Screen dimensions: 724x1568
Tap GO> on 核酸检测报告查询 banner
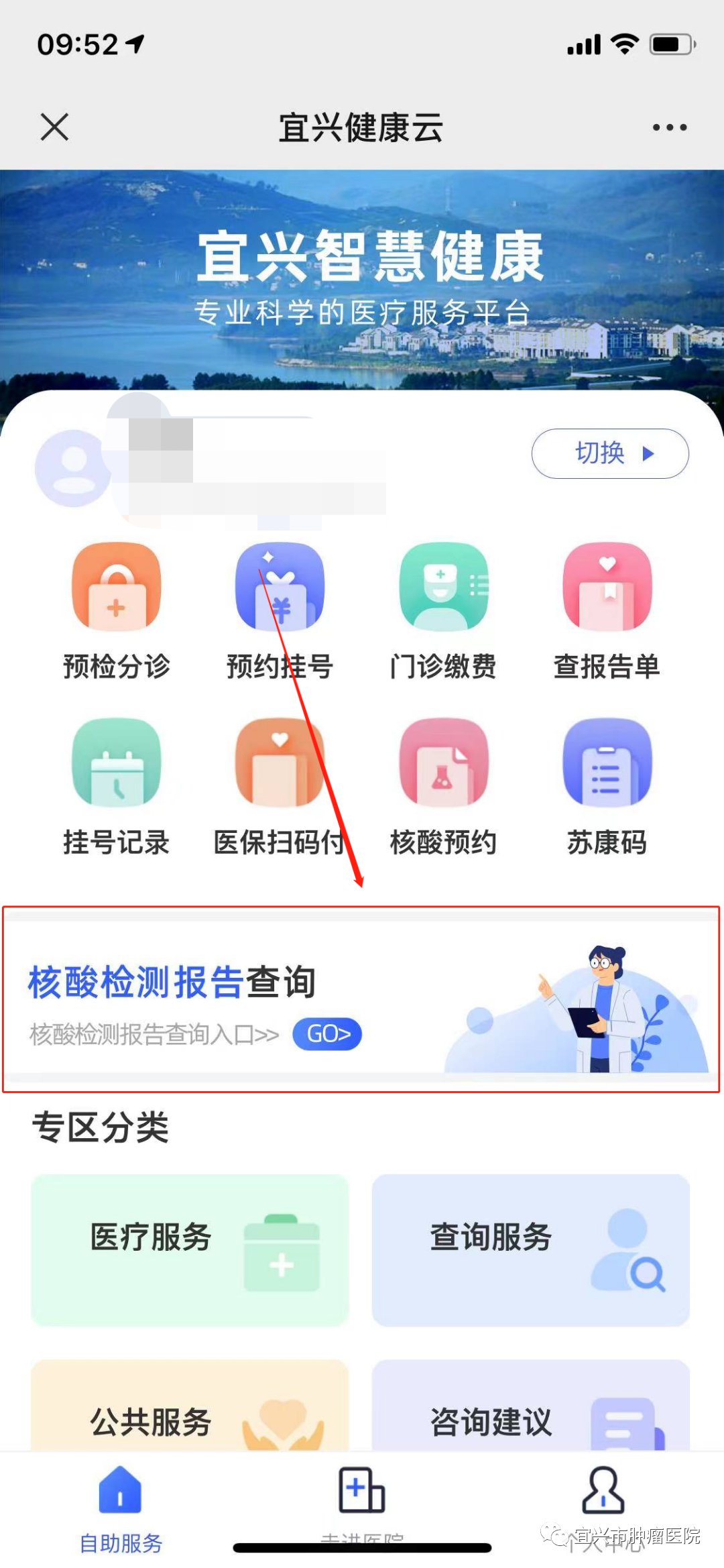[x=327, y=1034]
